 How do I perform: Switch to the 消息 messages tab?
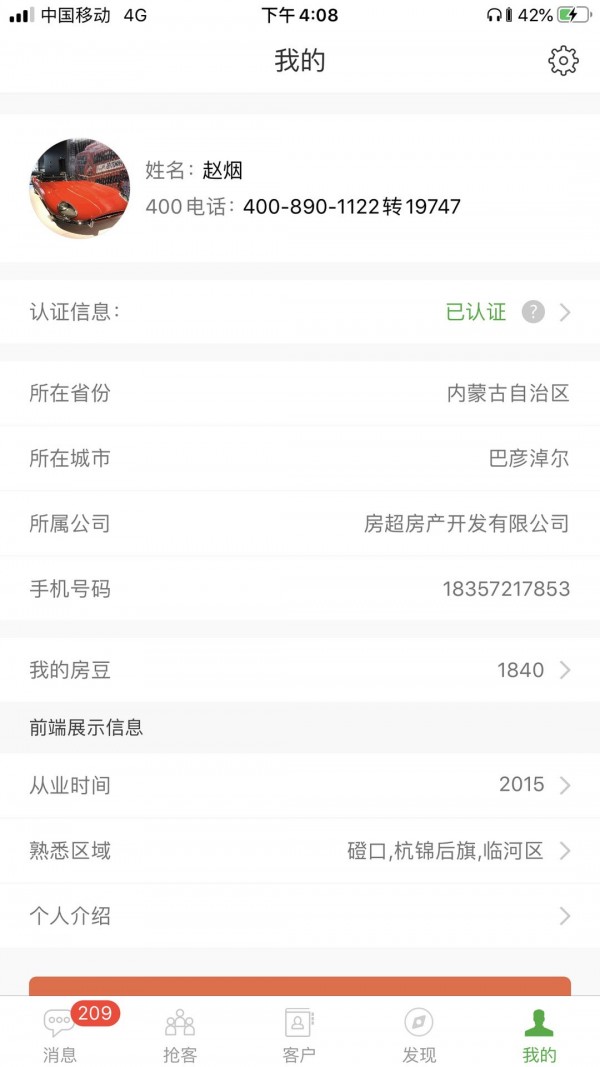pos(60,1034)
